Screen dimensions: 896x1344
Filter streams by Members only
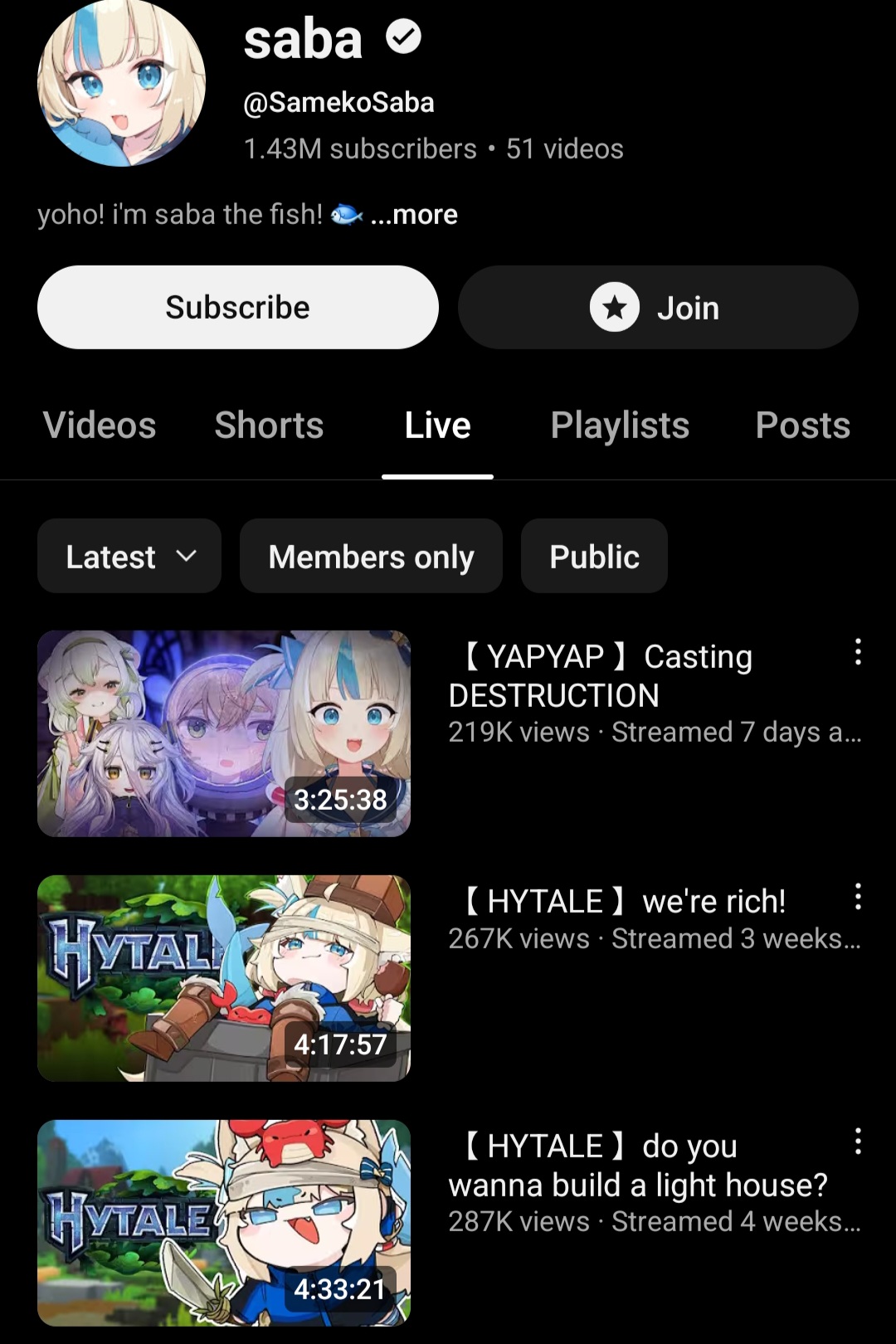[371, 556]
